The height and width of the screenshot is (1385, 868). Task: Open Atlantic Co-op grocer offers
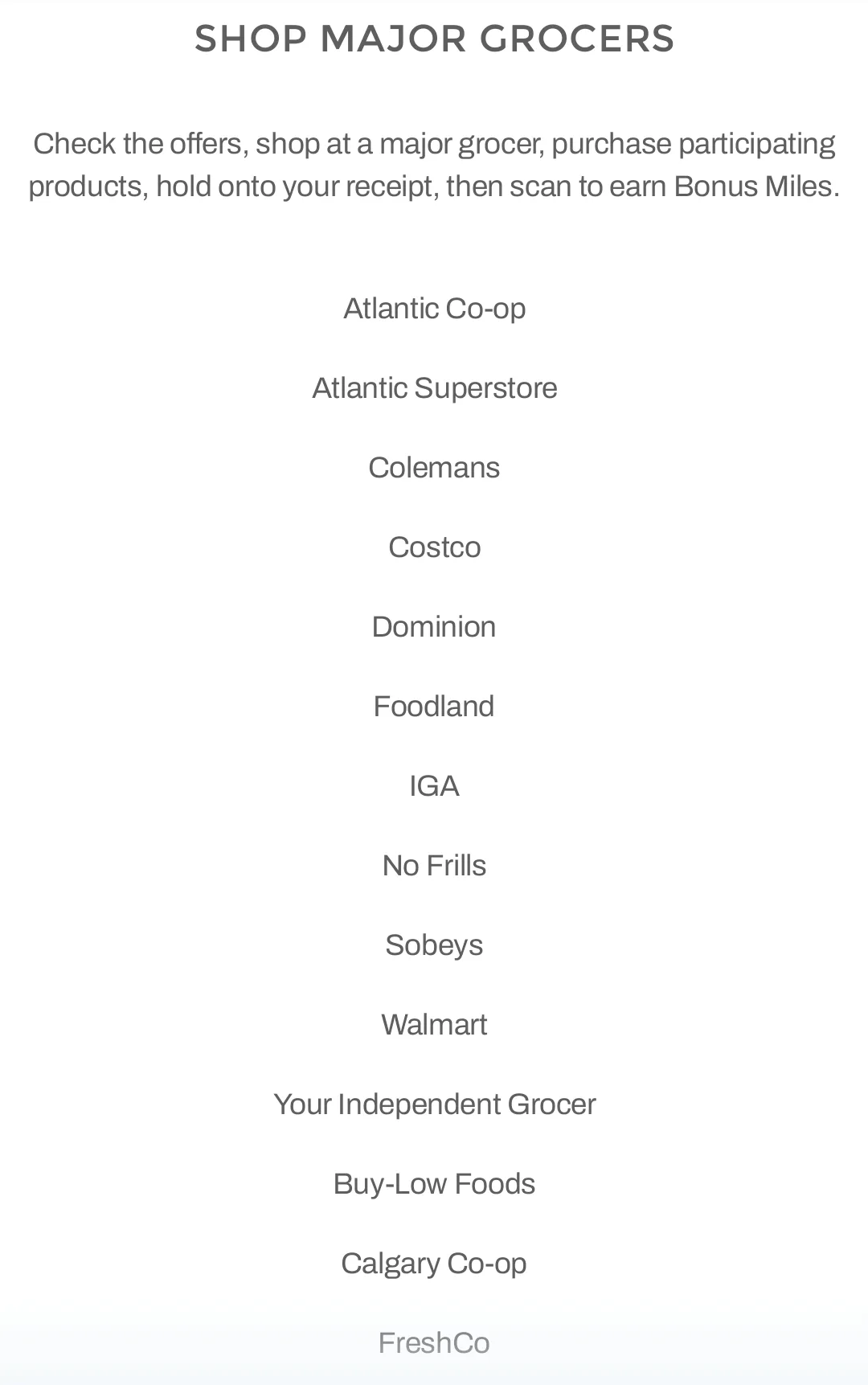coord(434,309)
